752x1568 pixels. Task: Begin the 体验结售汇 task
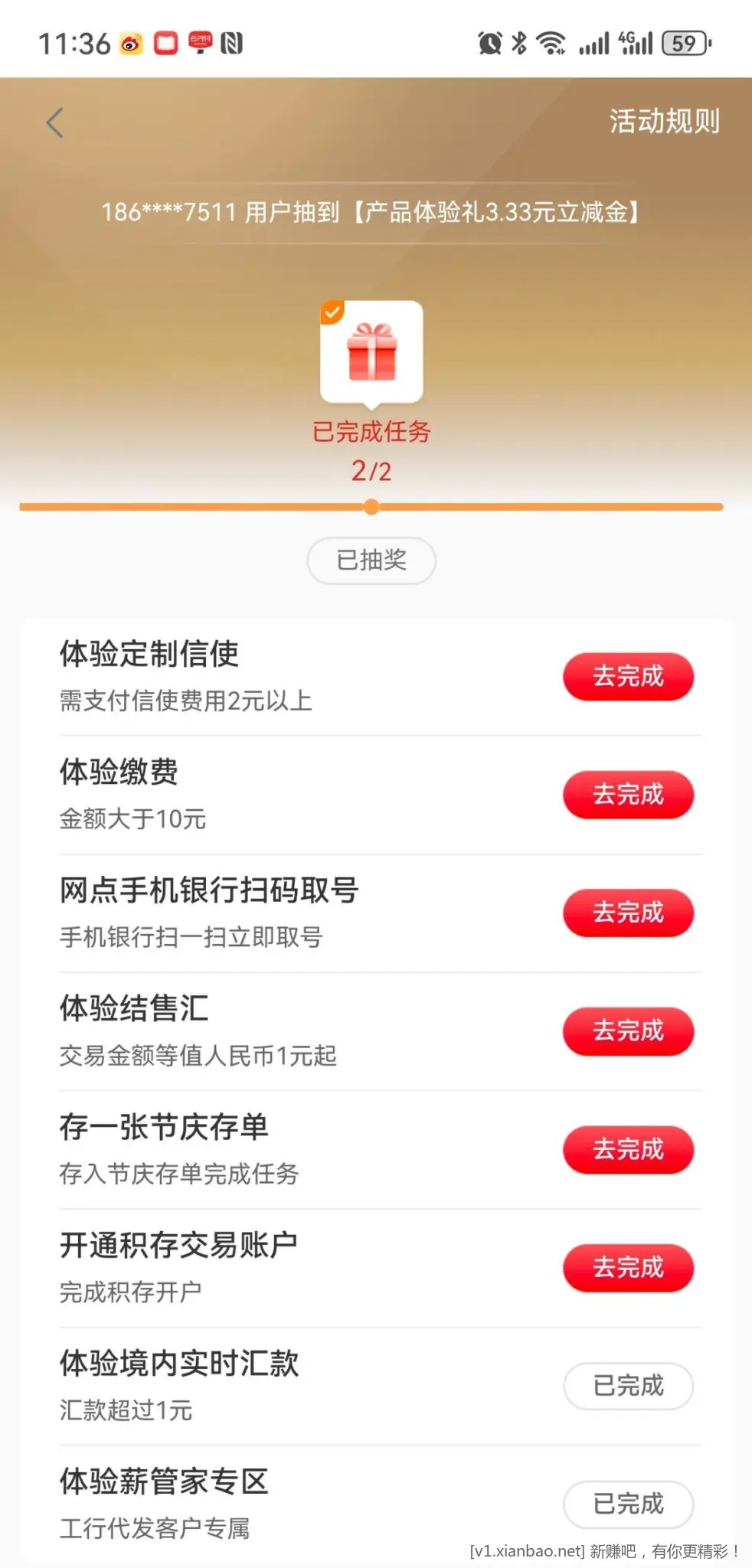pyautogui.click(x=628, y=1031)
